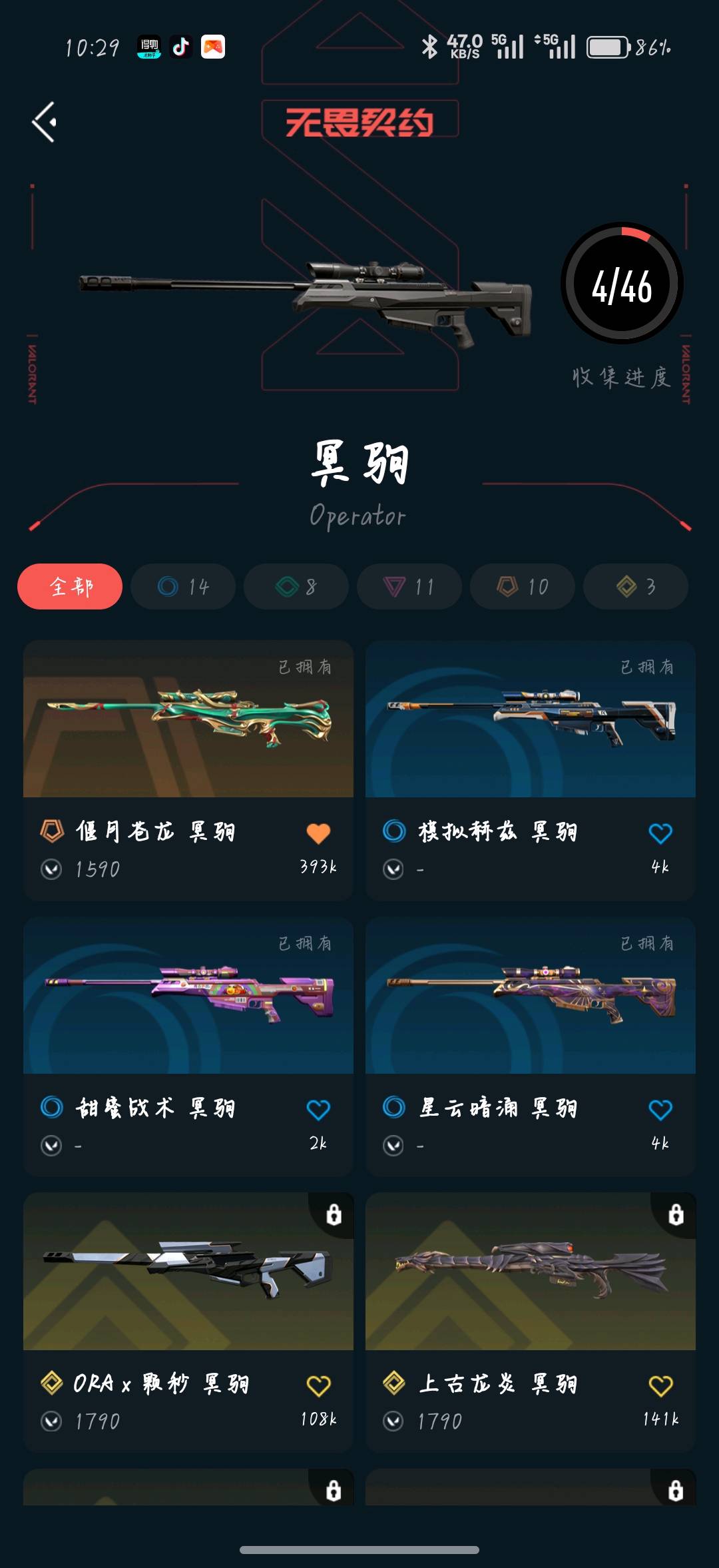Like the ORA x 飘渺 冥驹 skin
This screenshot has width=719, height=1568.
(x=318, y=1386)
